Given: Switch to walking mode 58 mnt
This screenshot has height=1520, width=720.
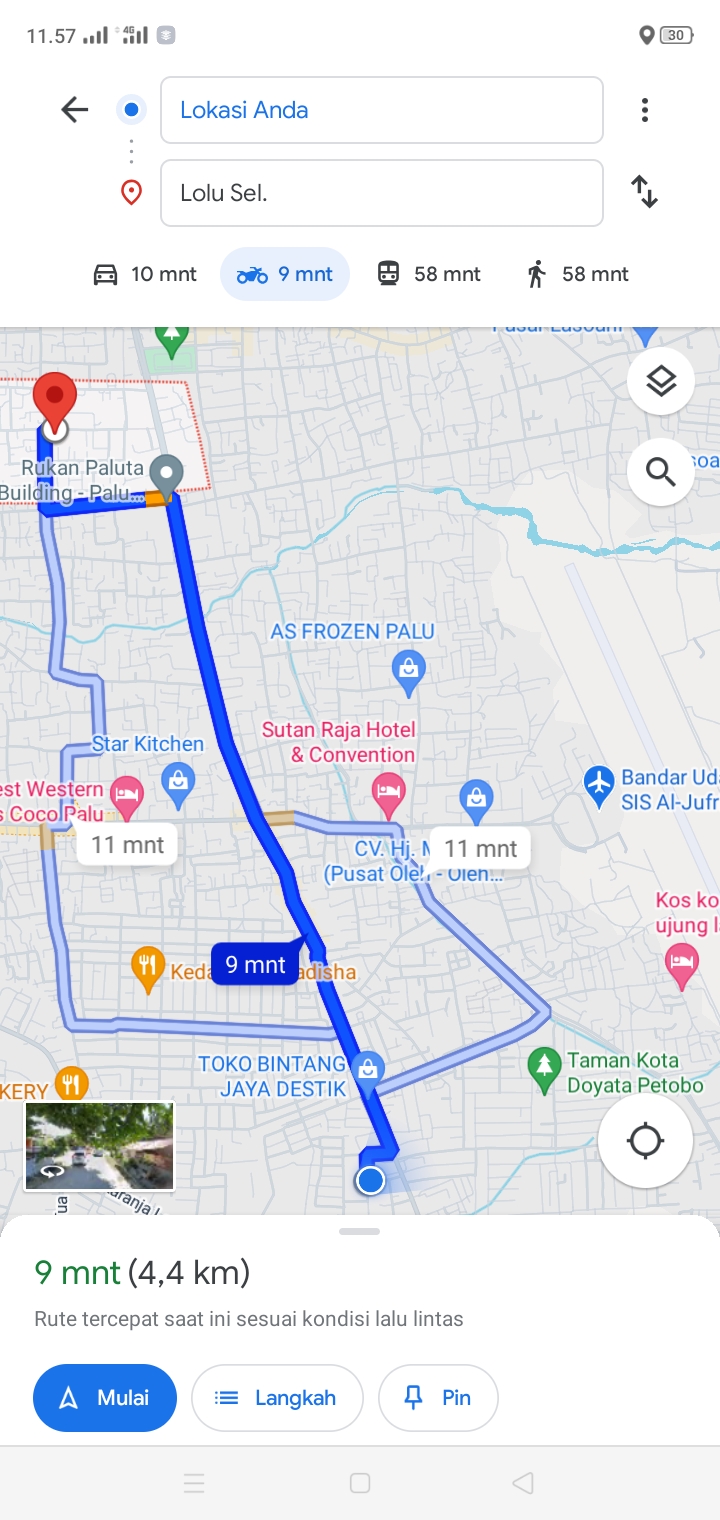Looking at the screenshot, I should (578, 274).
